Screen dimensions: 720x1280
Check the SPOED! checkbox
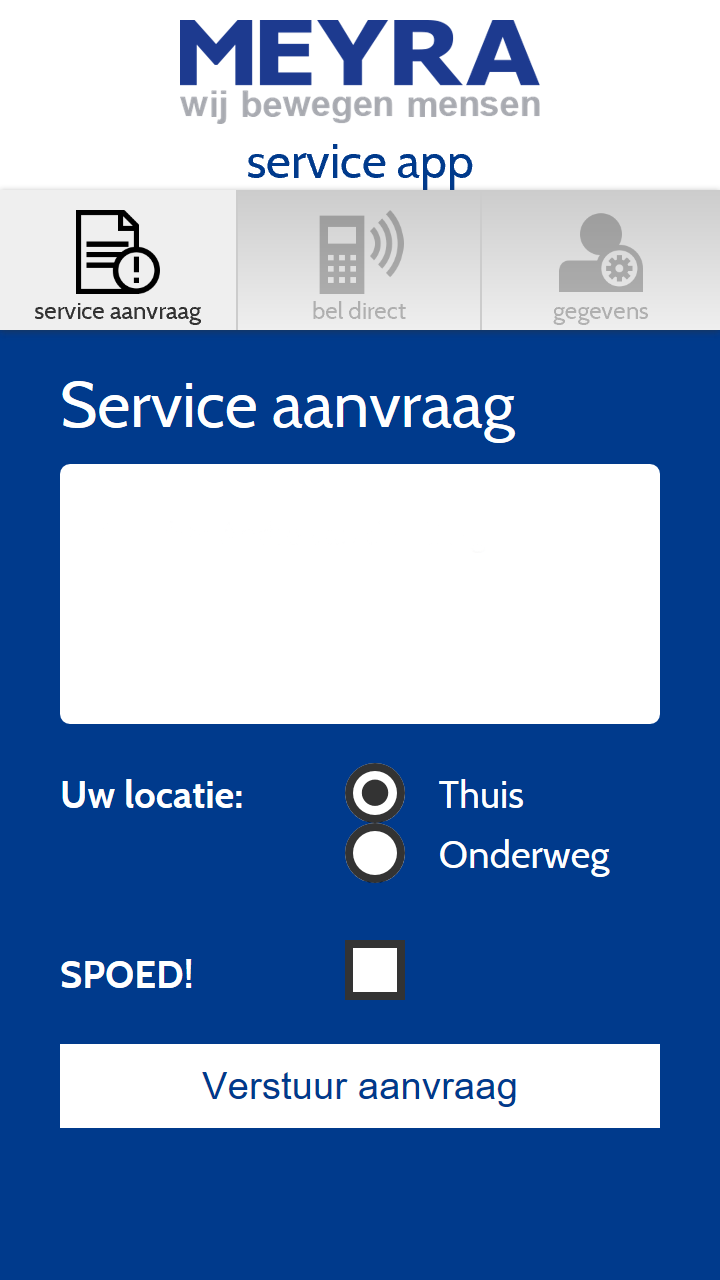tap(375, 970)
